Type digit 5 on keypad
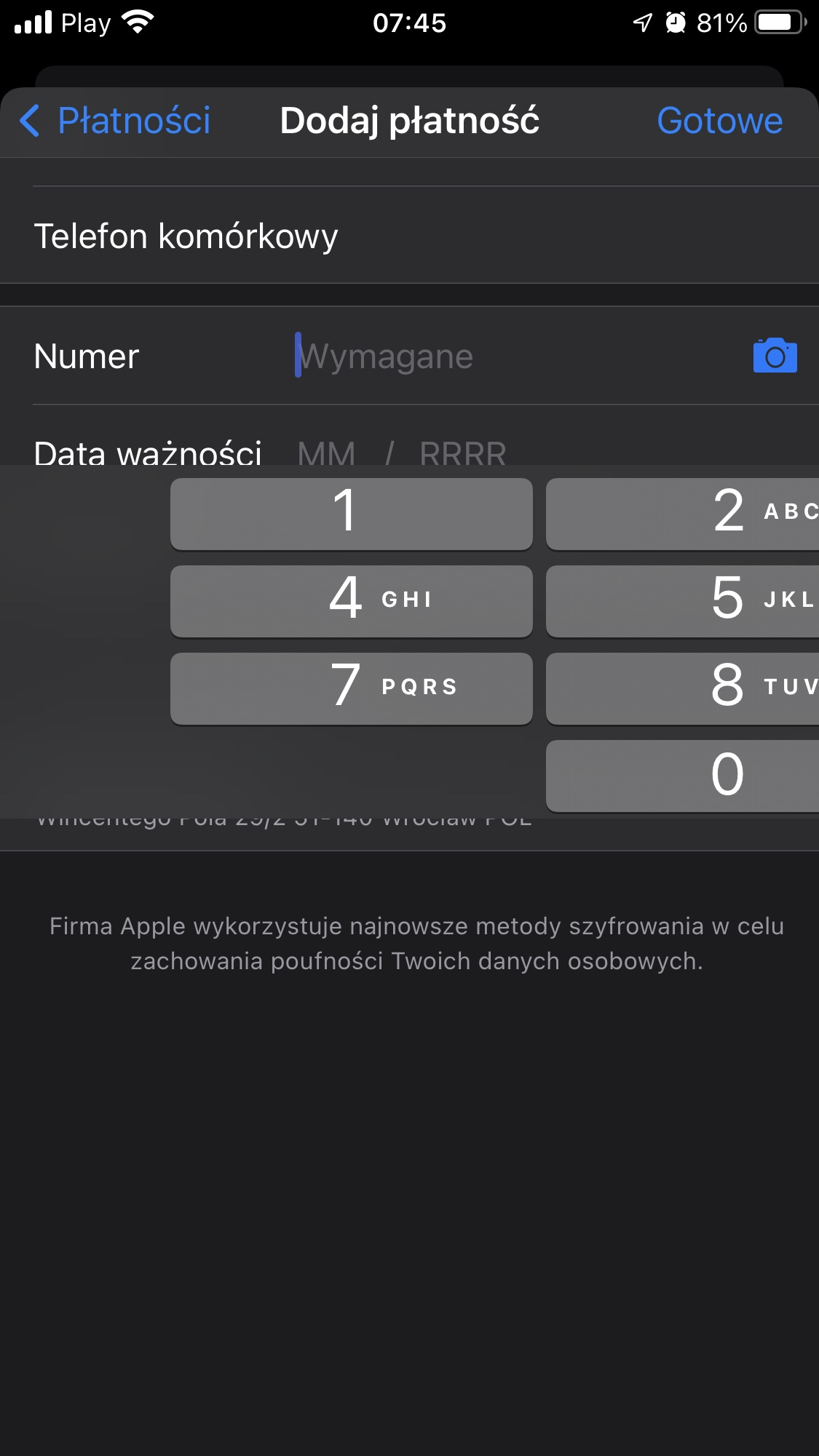The height and width of the screenshot is (1456, 819). pos(683,601)
